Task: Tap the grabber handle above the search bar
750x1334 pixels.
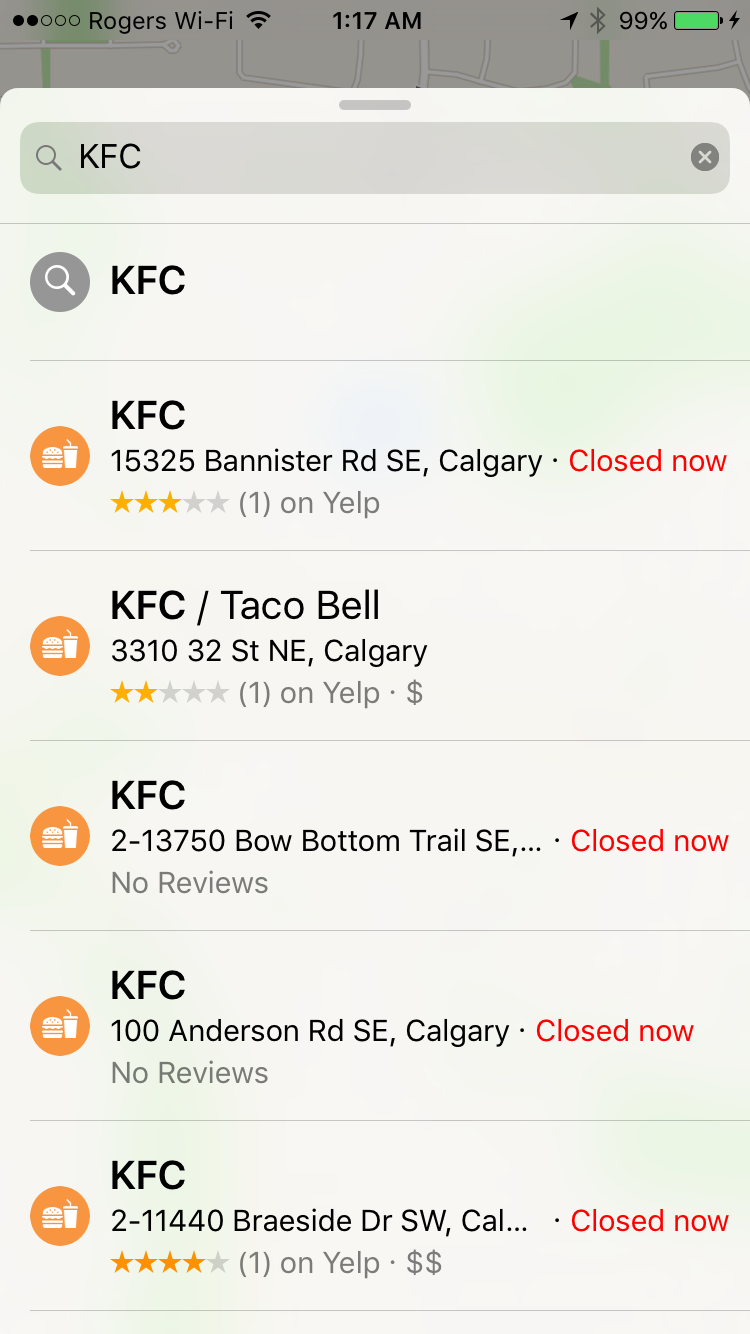Action: click(375, 105)
